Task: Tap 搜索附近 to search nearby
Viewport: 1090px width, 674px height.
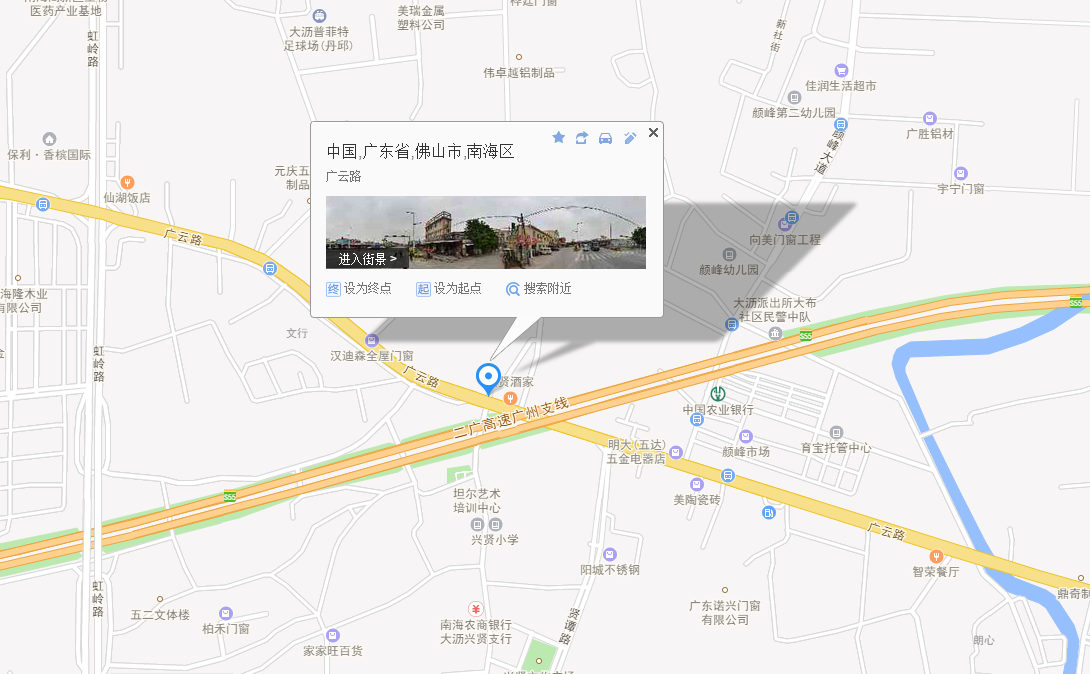Action: (x=539, y=289)
